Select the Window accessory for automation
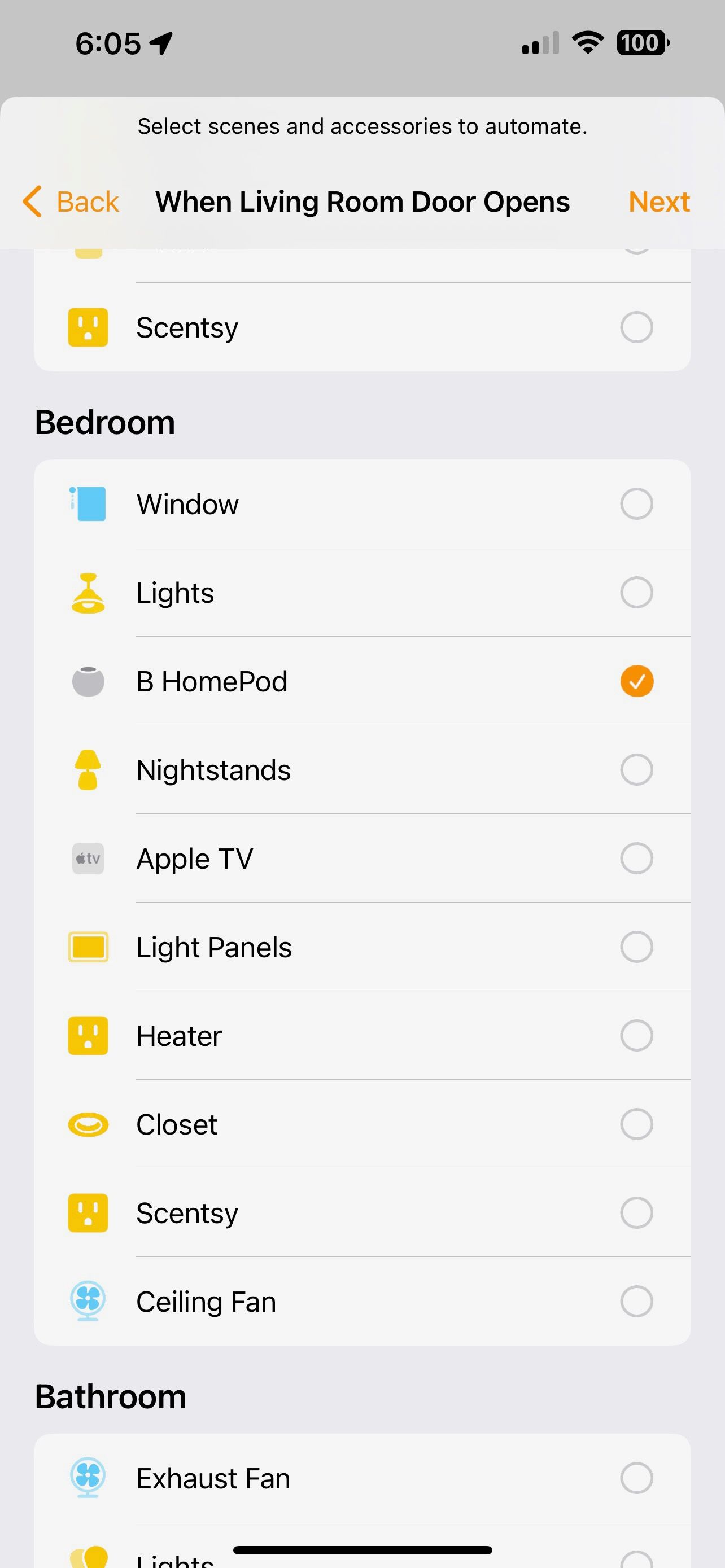The width and height of the screenshot is (725, 1568). tap(636, 503)
